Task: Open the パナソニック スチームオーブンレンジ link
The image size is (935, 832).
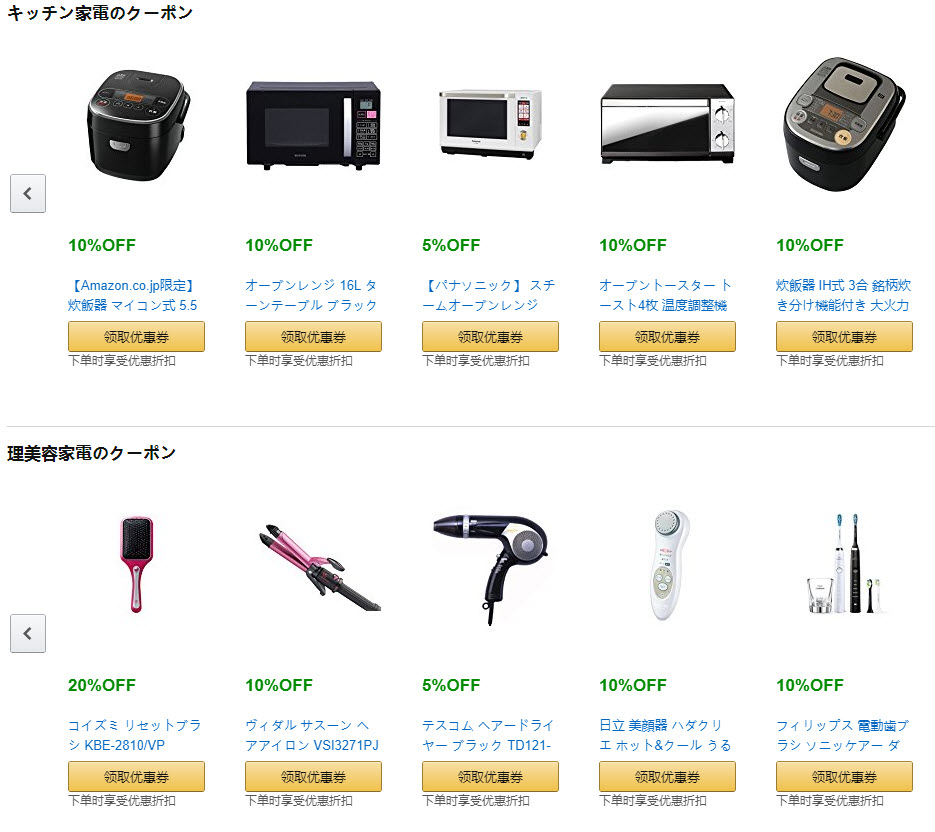Action: [488, 295]
